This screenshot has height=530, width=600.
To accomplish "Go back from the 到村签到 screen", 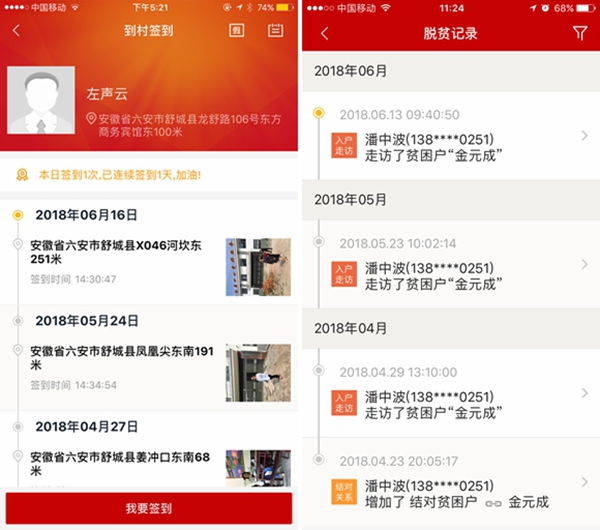I will tap(17, 31).
